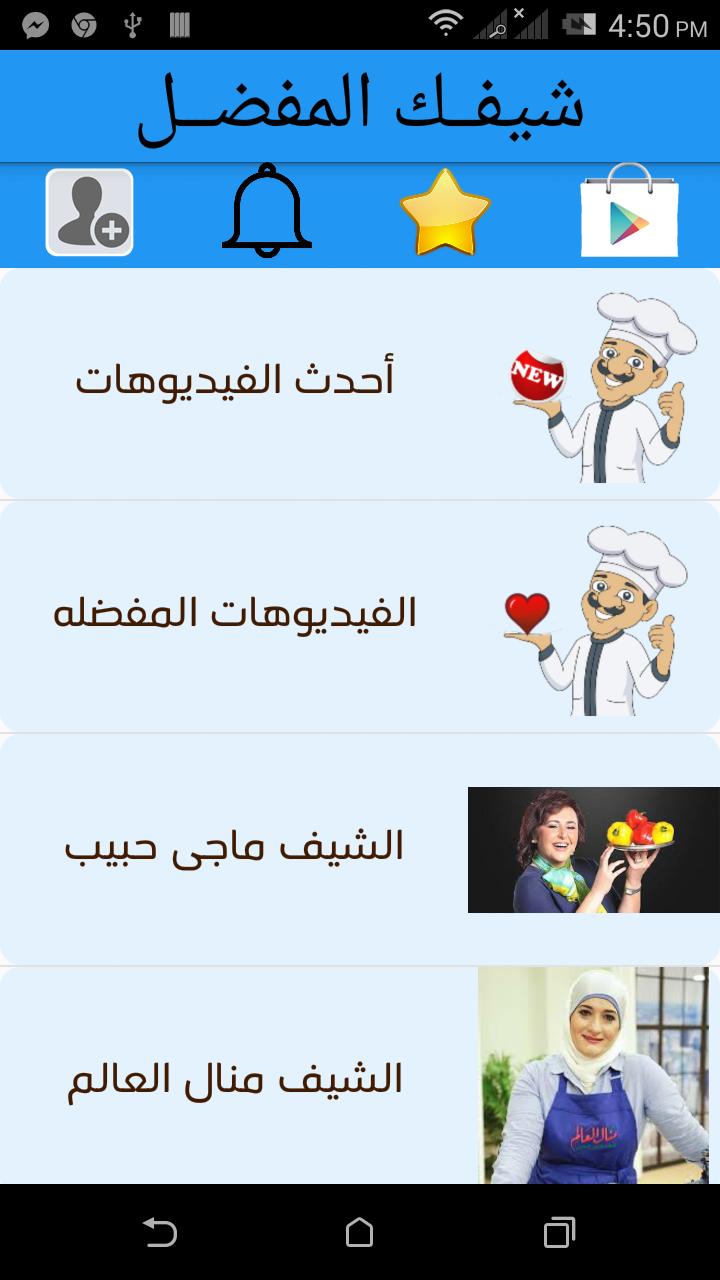Select the star rating icon
Viewport: 720px width, 1280px height.
(445, 213)
